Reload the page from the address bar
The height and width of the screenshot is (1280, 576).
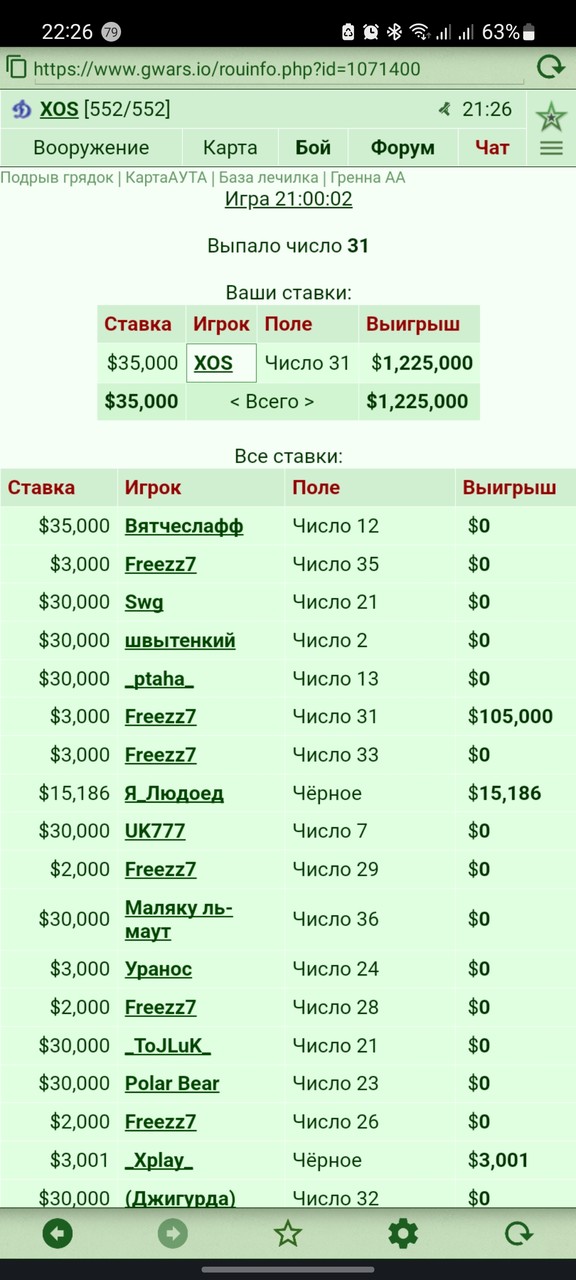click(x=550, y=68)
